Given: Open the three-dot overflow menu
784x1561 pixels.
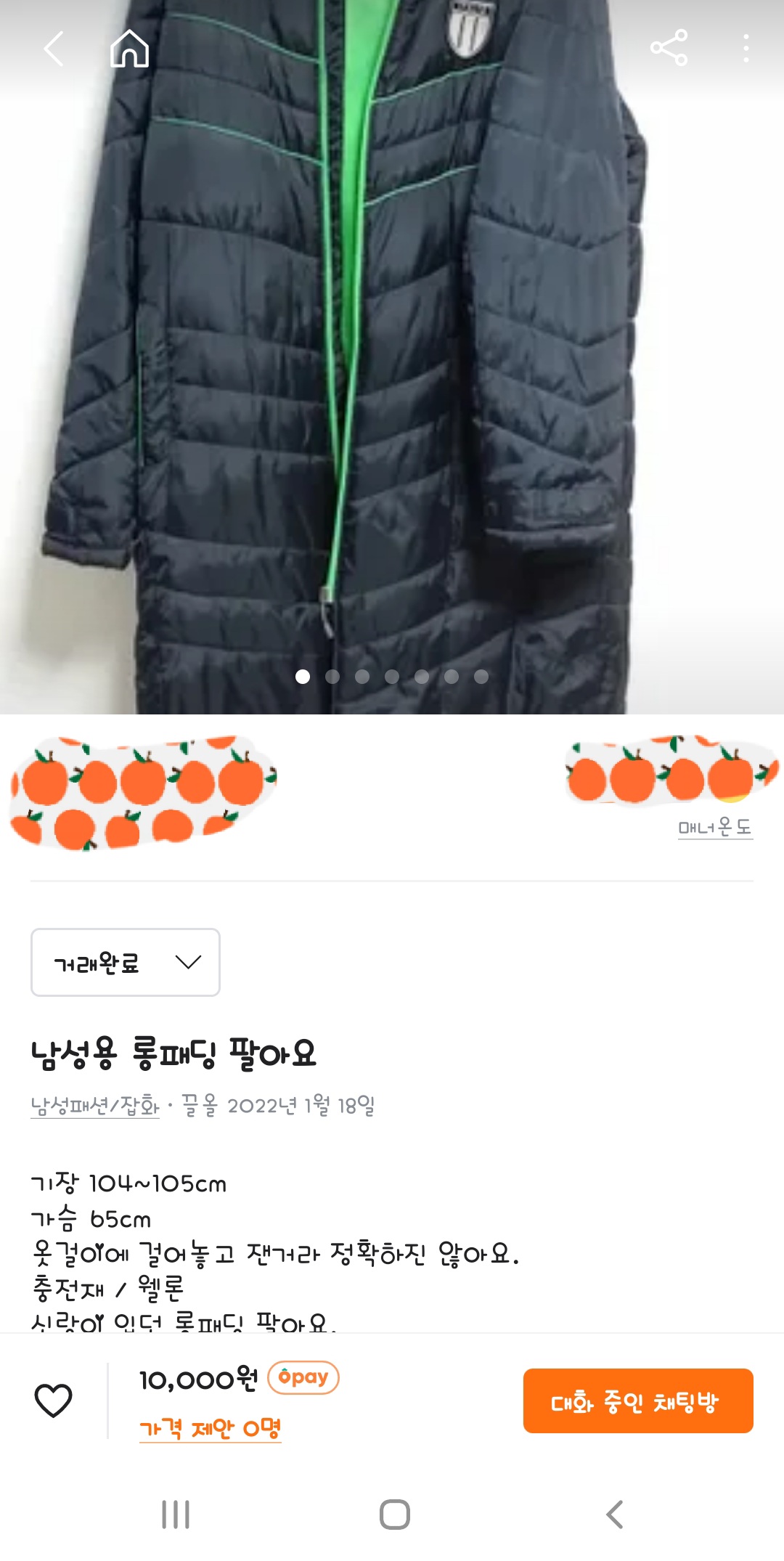Looking at the screenshot, I should click(x=746, y=48).
